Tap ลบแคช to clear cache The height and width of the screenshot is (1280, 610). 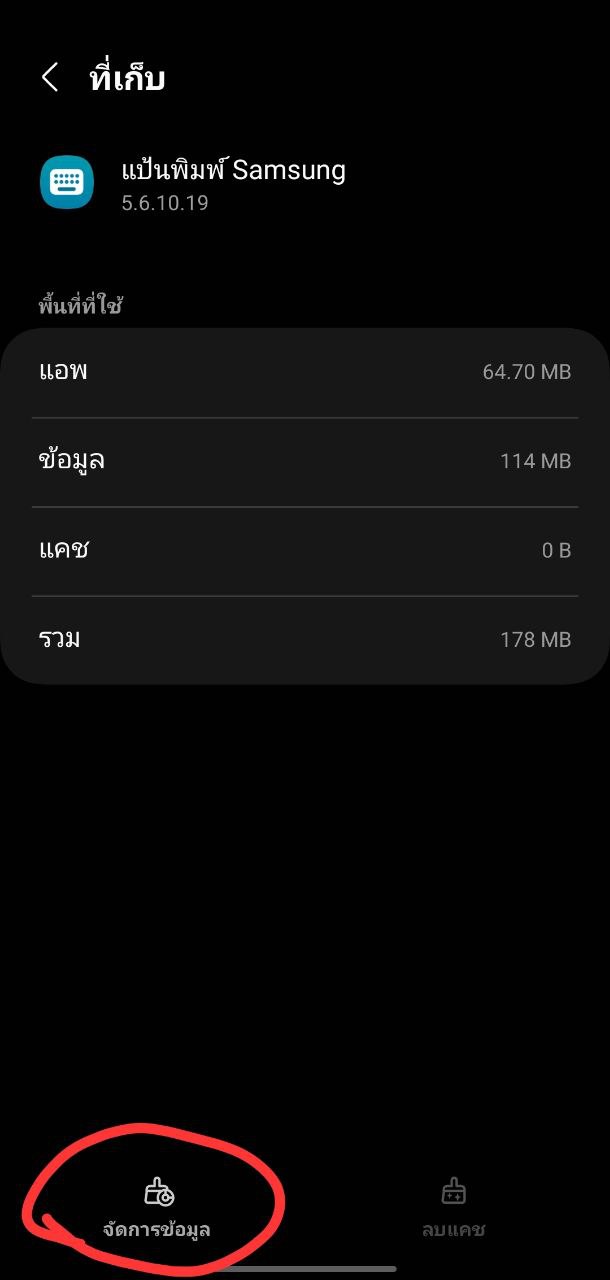coord(453,1208)
